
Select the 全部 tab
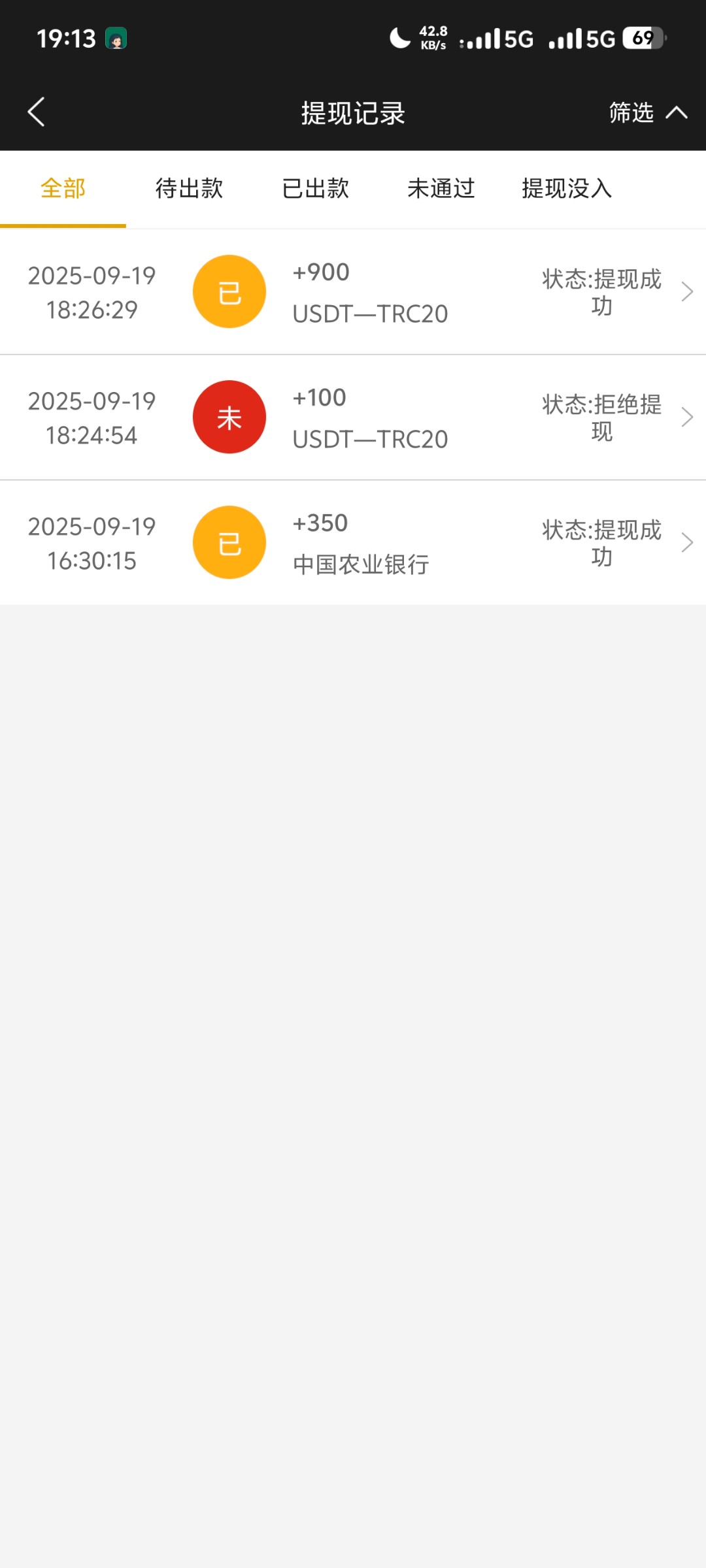pos(63,189)
